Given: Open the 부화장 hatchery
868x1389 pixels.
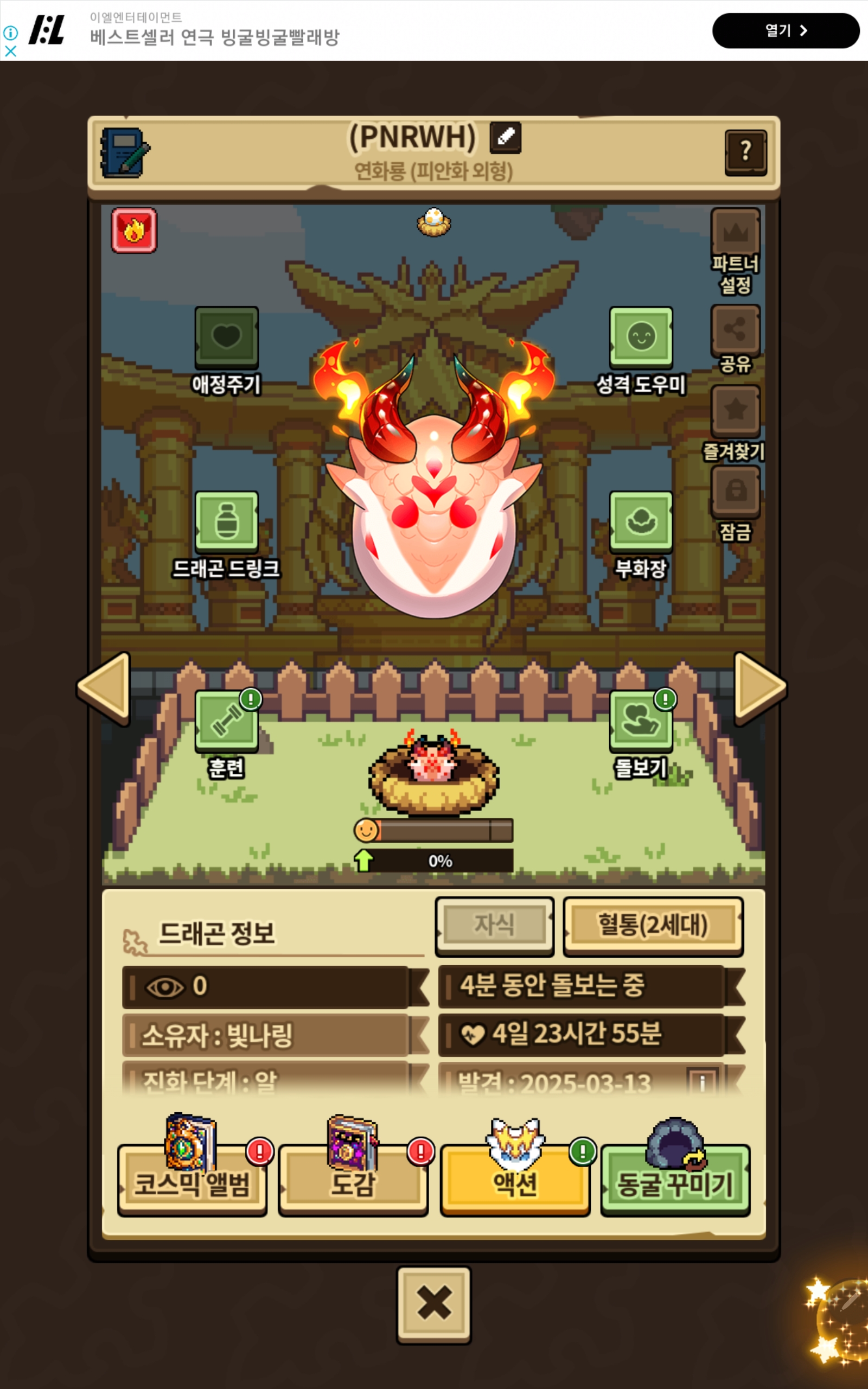Looking at the screenshot, I should click(641, 522).
